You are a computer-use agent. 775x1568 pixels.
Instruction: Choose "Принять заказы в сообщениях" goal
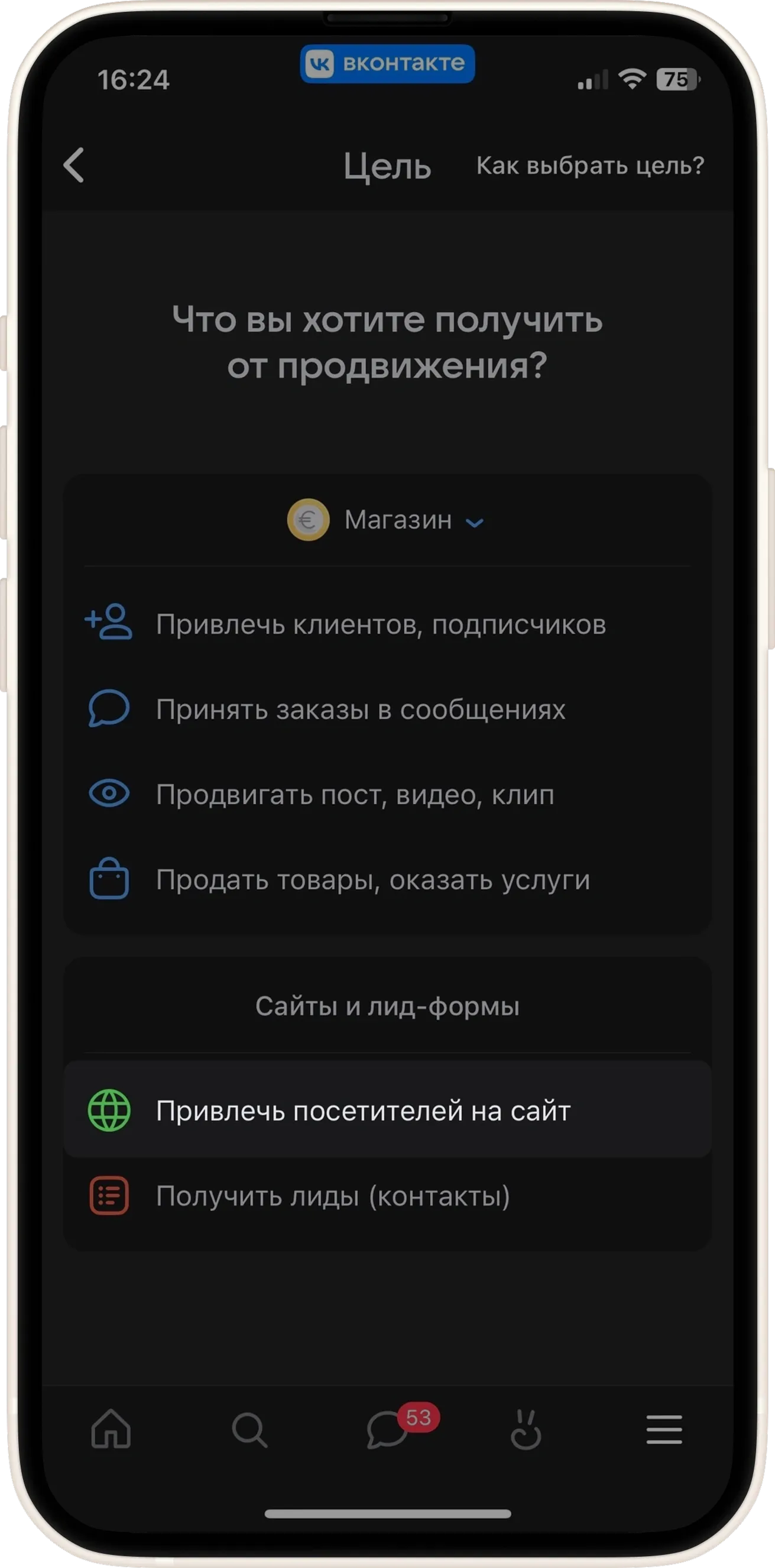tap(361, 710)
